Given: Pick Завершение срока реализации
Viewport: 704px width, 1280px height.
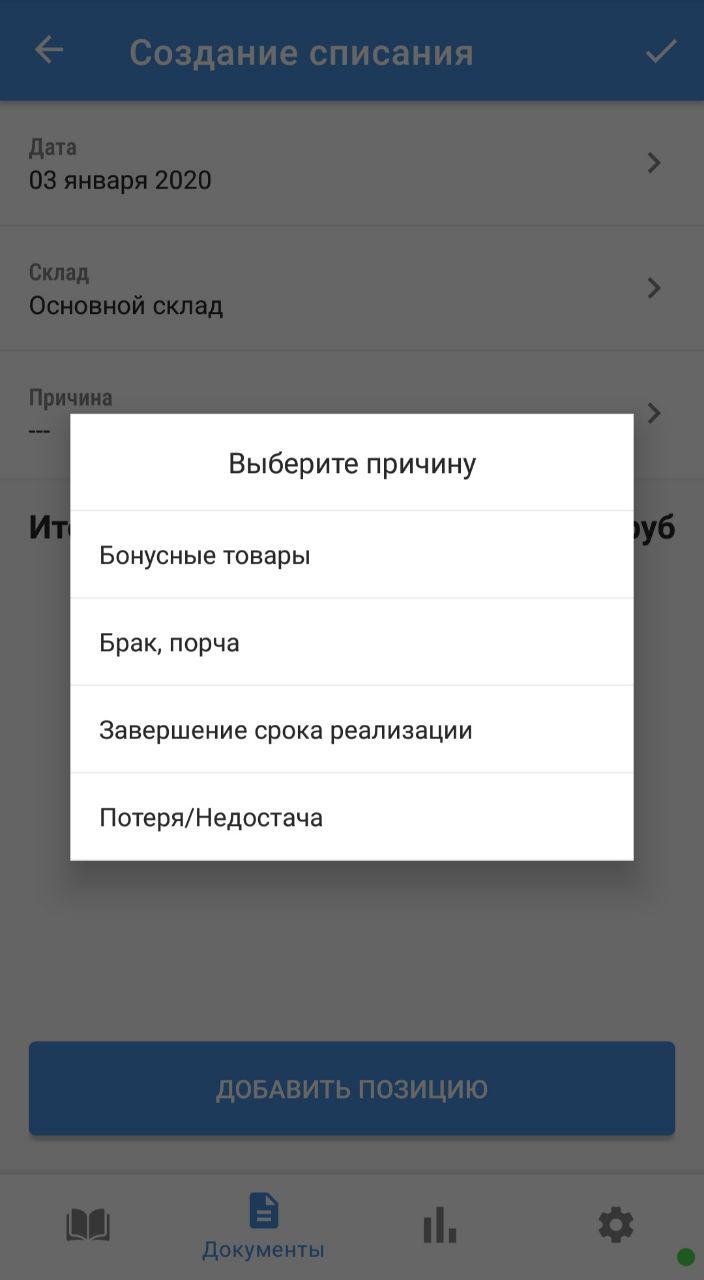Looking at the screenshot, I should 351,730.
